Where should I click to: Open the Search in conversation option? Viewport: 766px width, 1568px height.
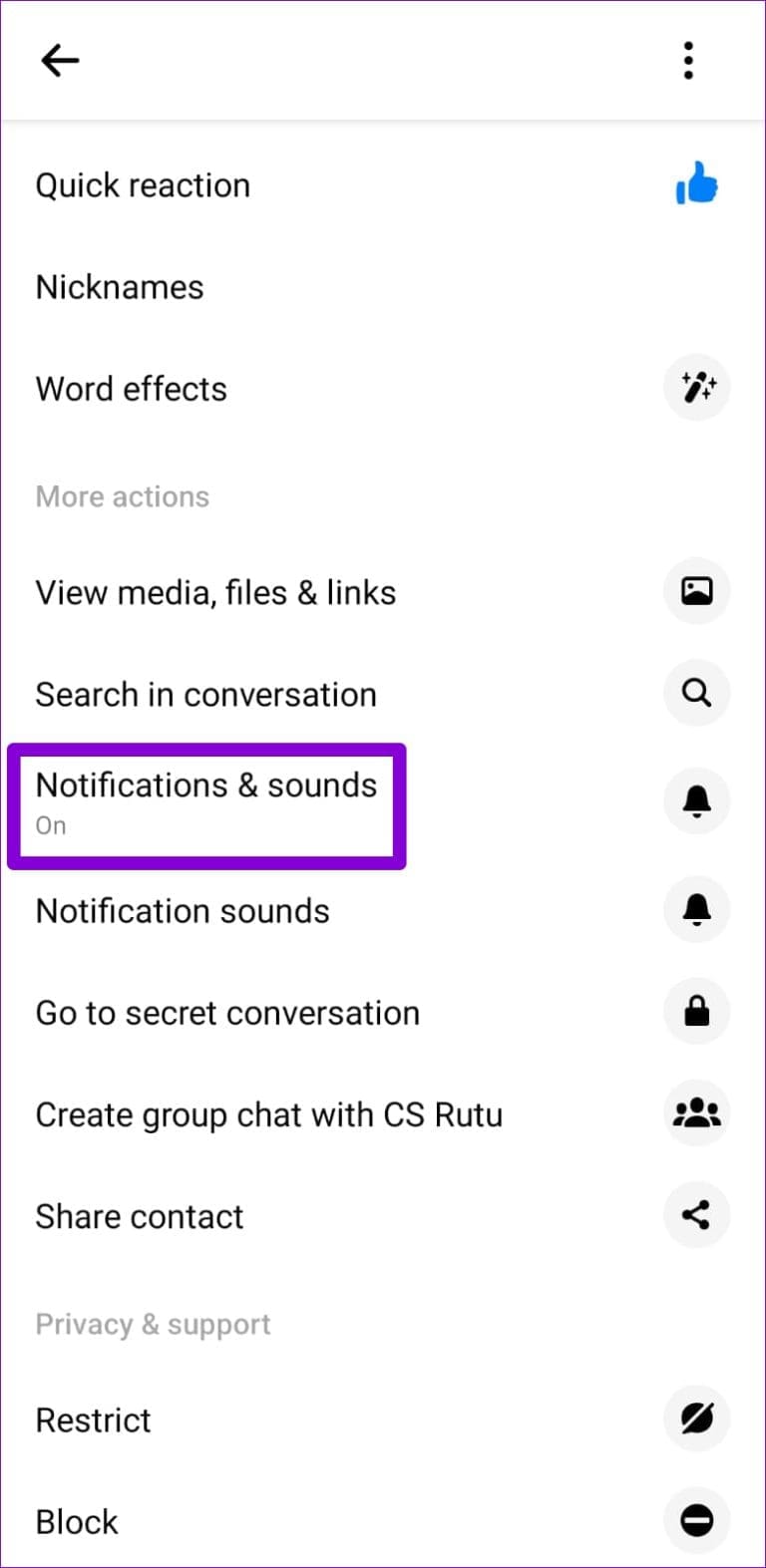click(x=205, y=694)
